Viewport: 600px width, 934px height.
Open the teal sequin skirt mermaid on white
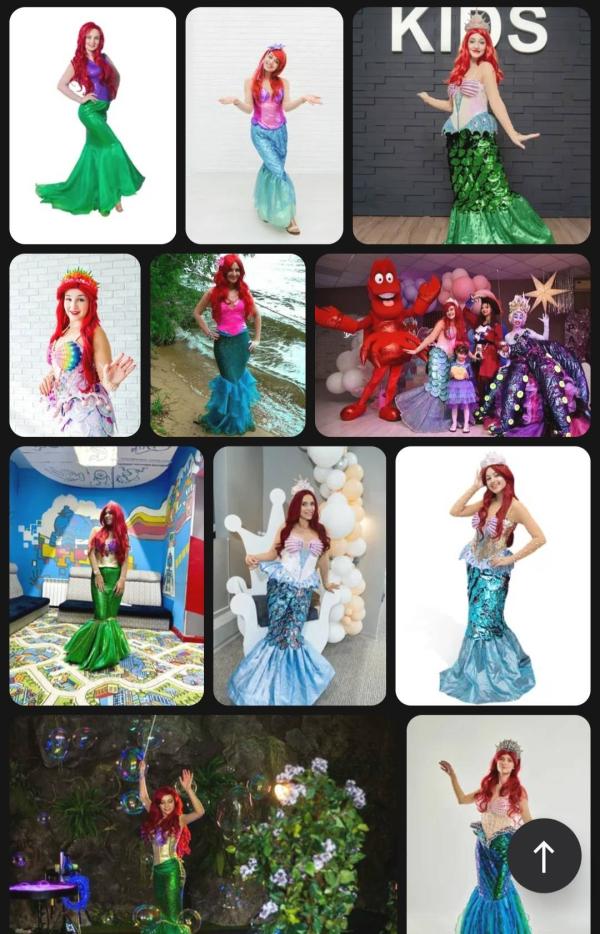tap(493, 576)
